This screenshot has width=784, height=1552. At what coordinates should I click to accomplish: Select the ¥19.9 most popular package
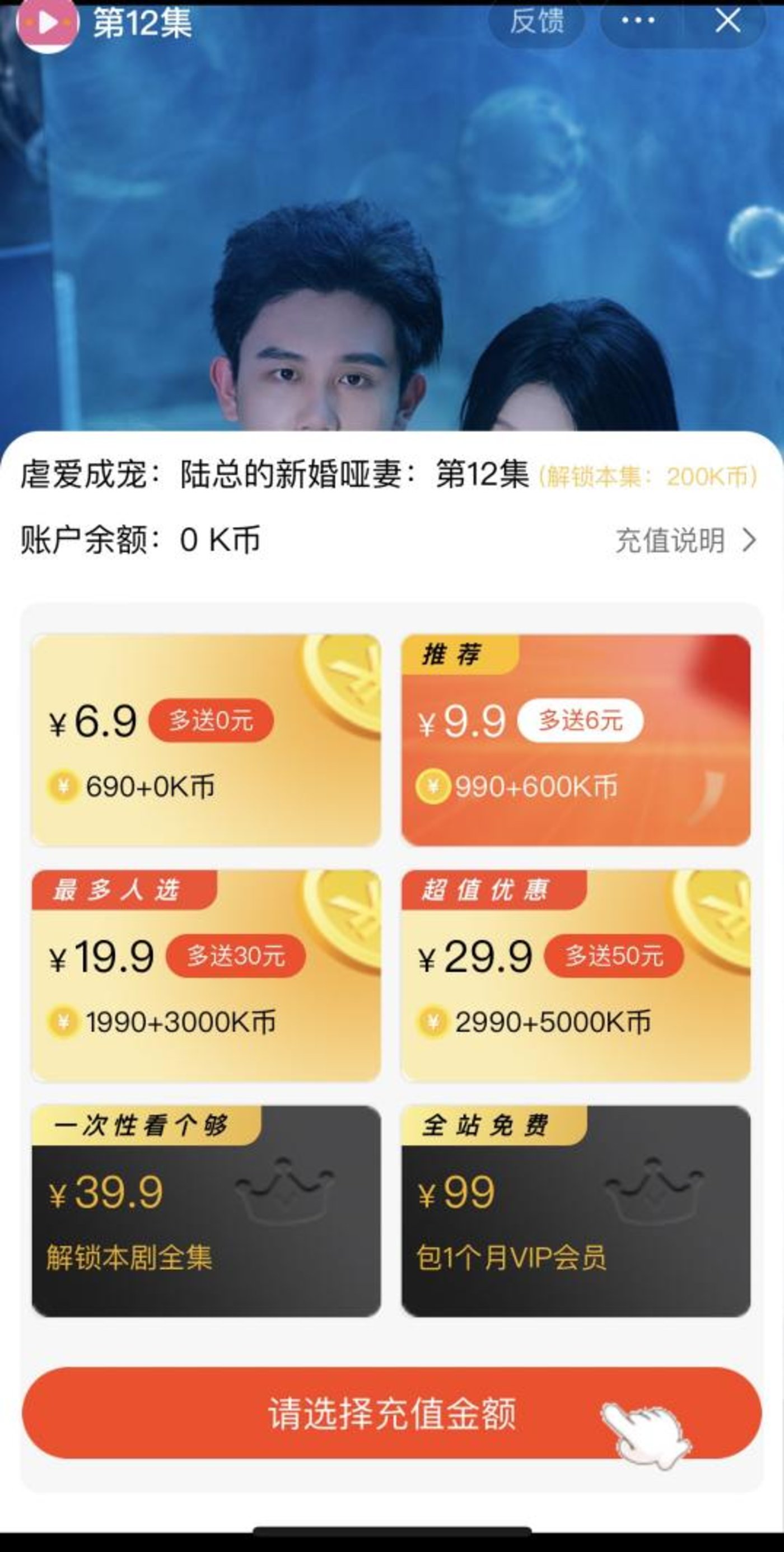[206, 976]
